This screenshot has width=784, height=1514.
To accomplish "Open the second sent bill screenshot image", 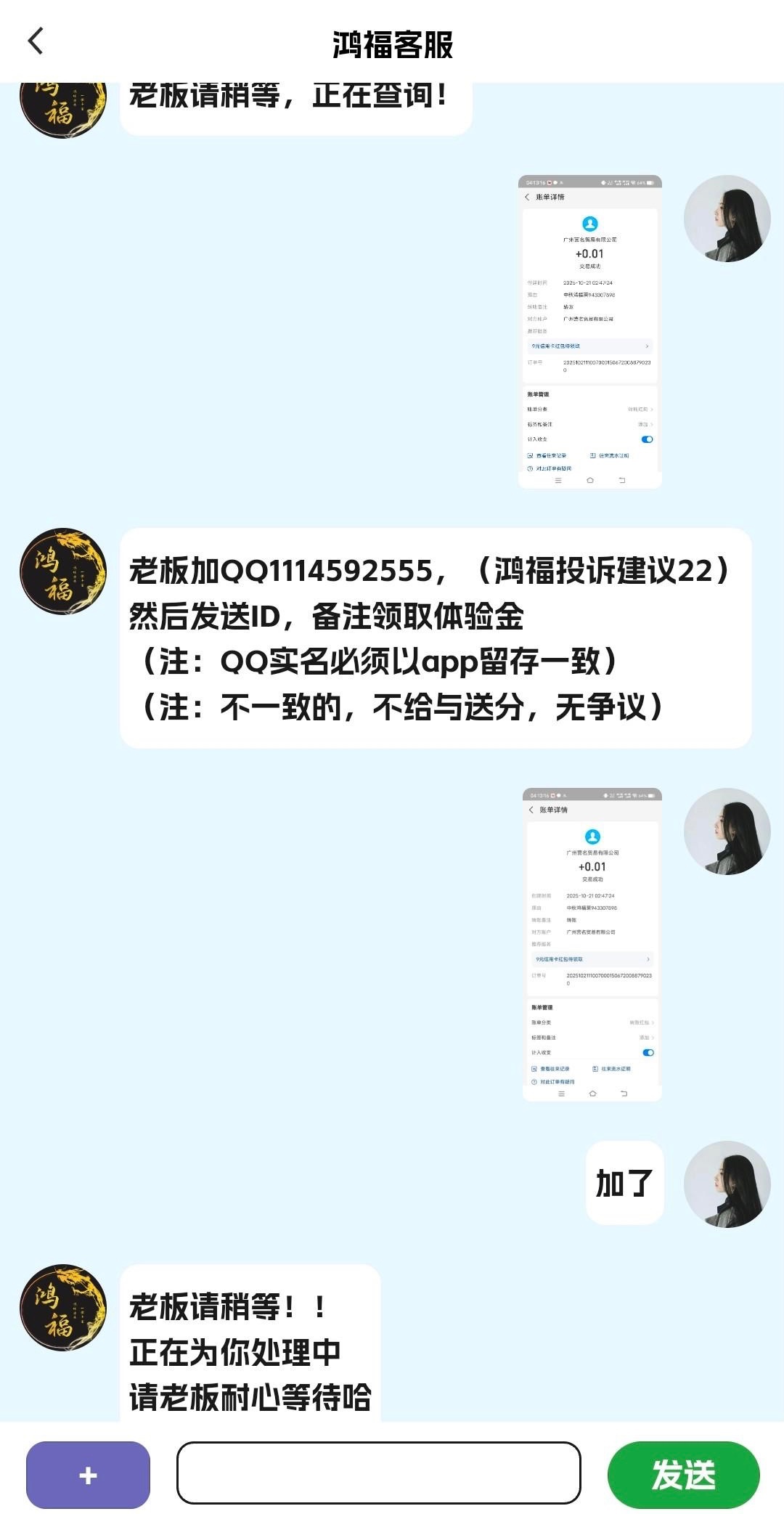I will (x=592, y=944).
